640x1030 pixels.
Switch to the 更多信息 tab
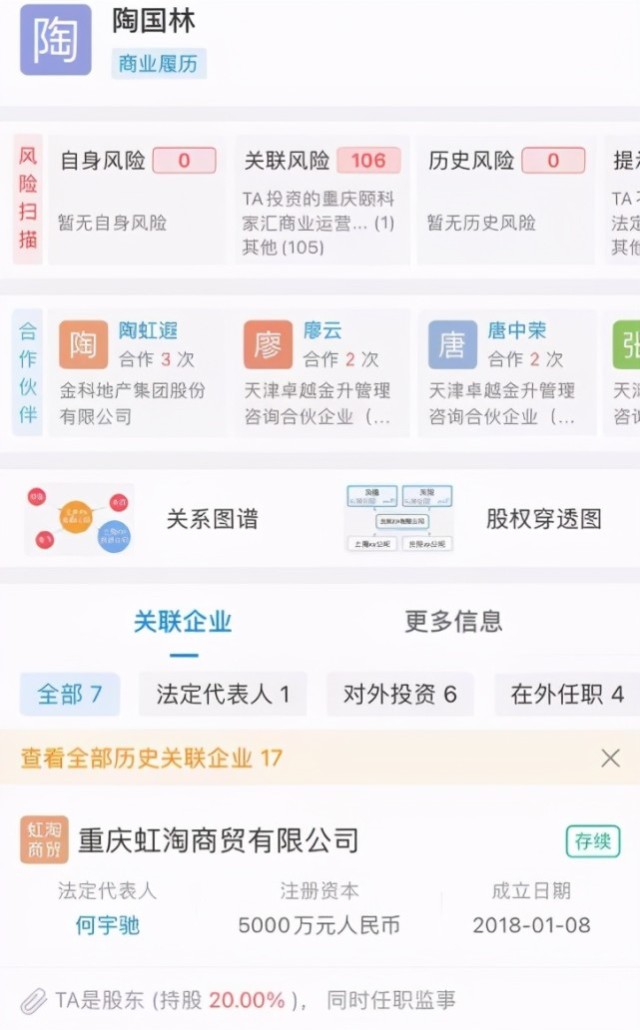453,622
